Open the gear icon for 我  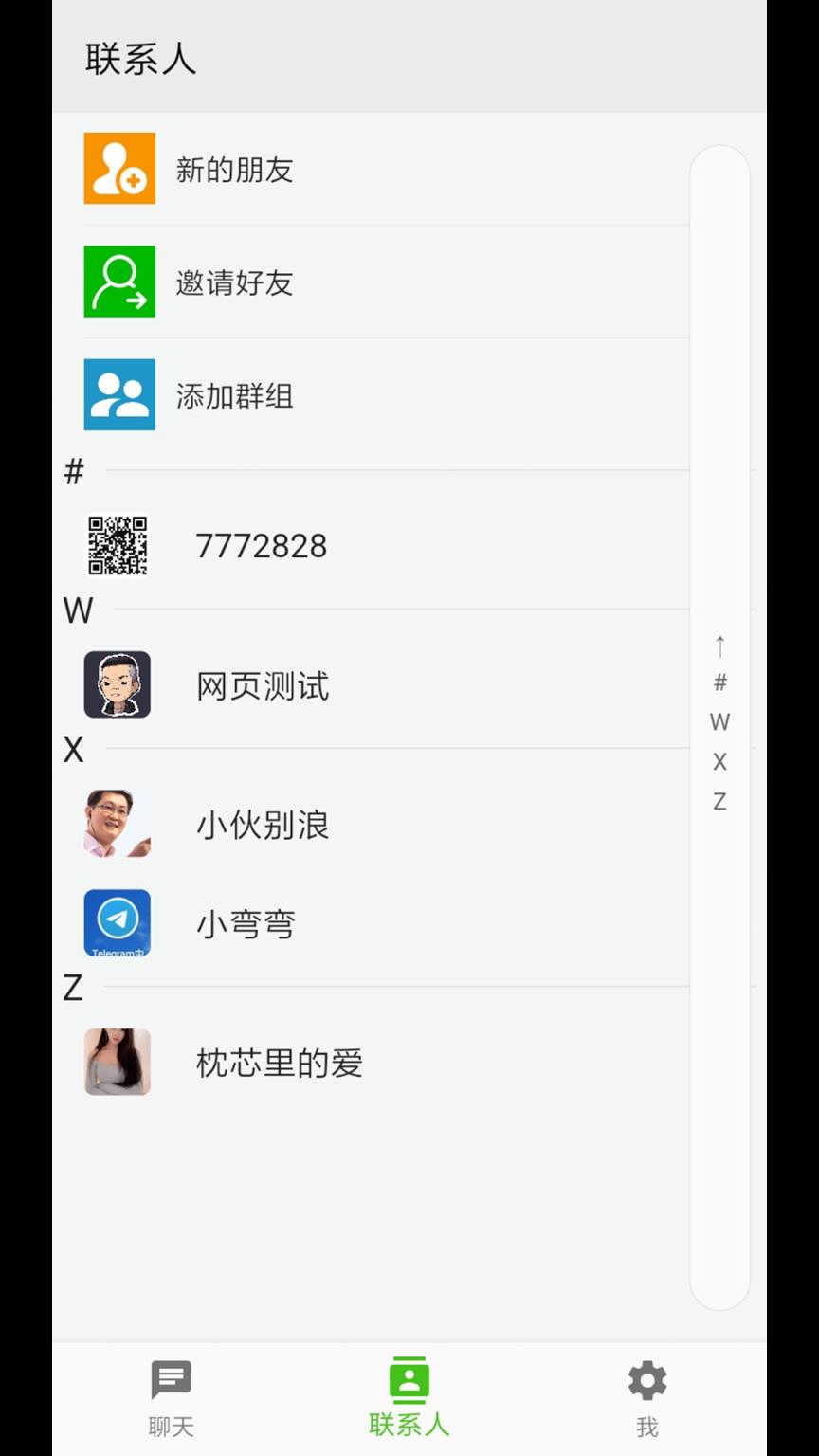[647, 1381]
